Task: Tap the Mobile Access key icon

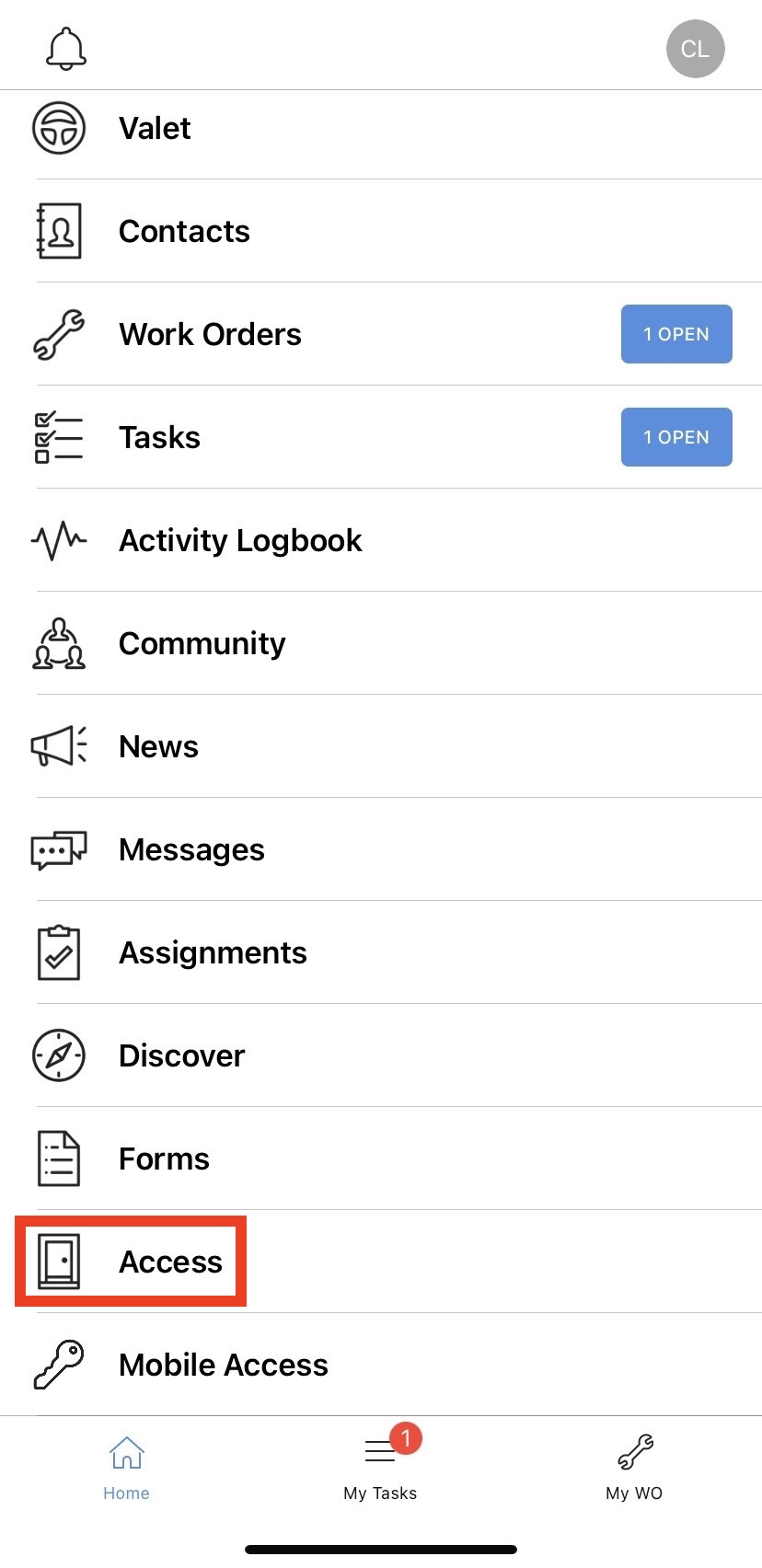Action: pyautogui.click(x=59, y=1365)
